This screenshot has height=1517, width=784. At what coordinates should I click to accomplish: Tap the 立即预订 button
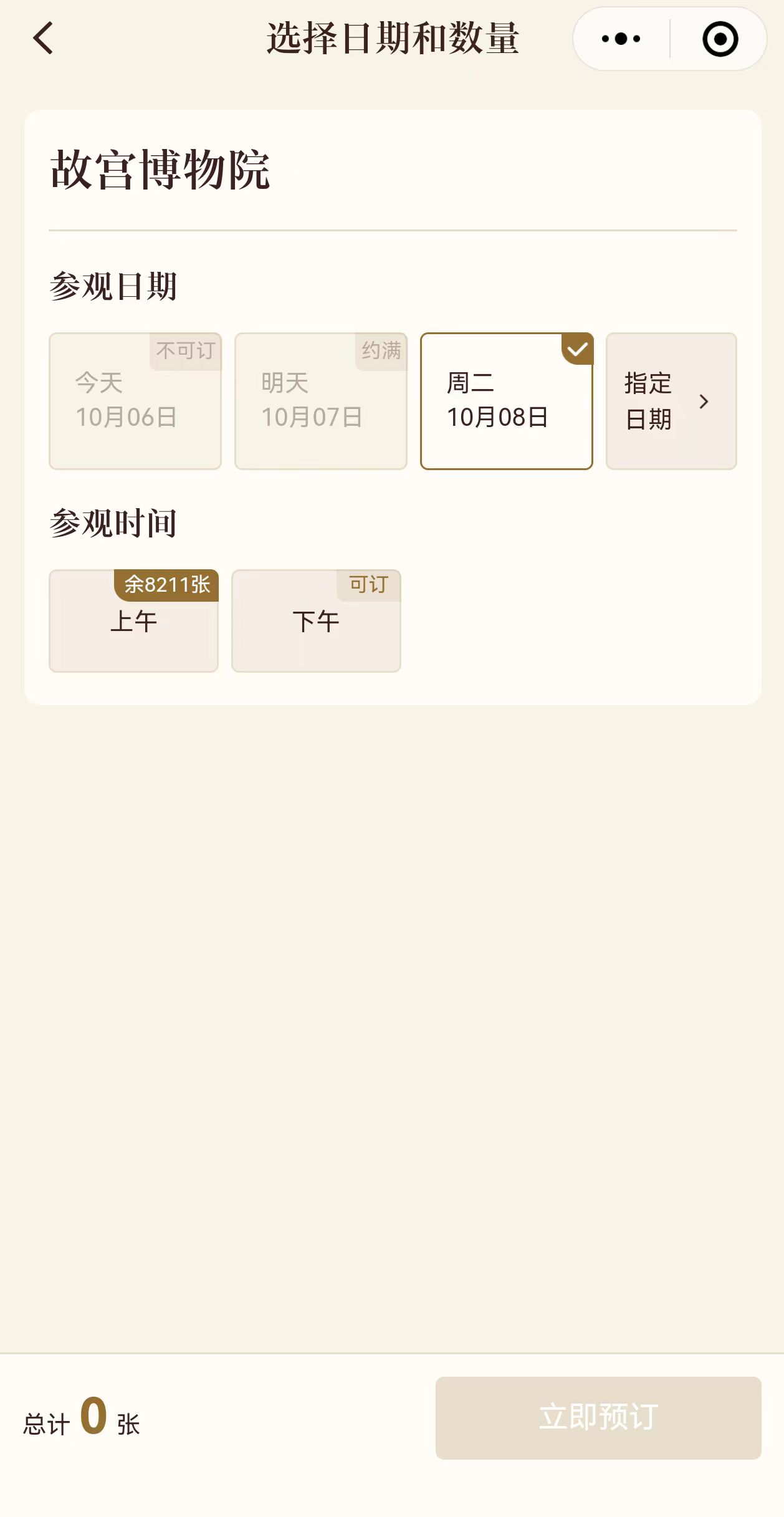click(598, 1417)
